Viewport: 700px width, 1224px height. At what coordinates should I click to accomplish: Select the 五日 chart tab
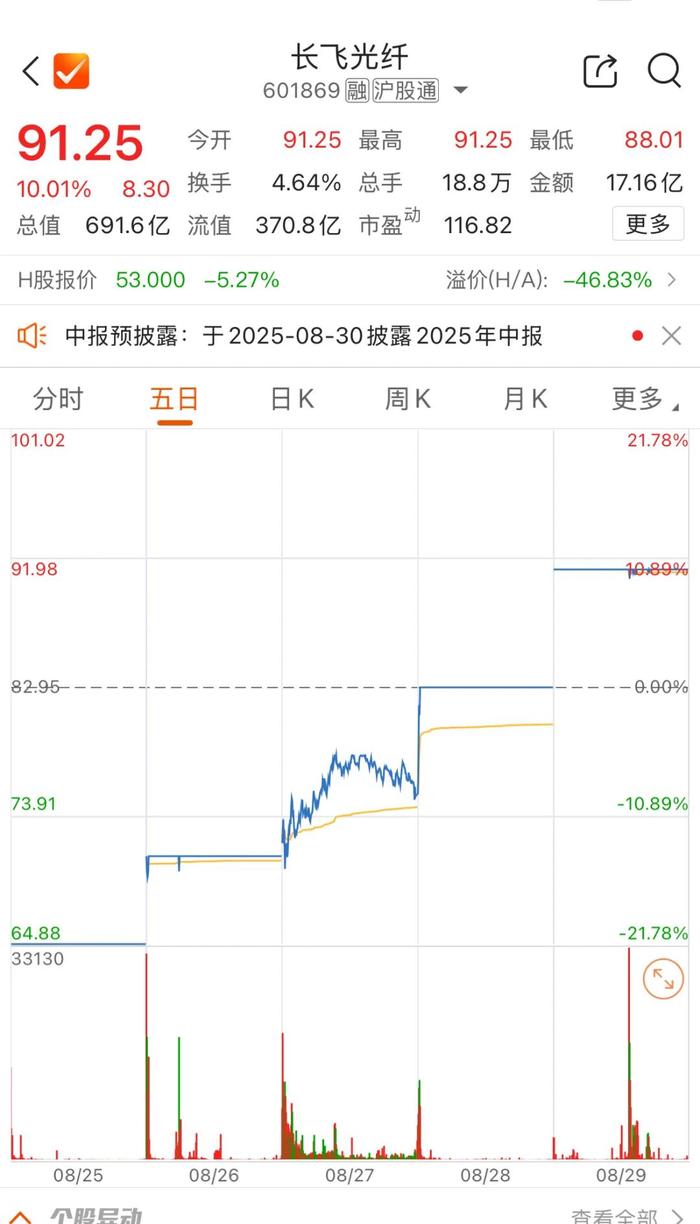pos(174,399)
